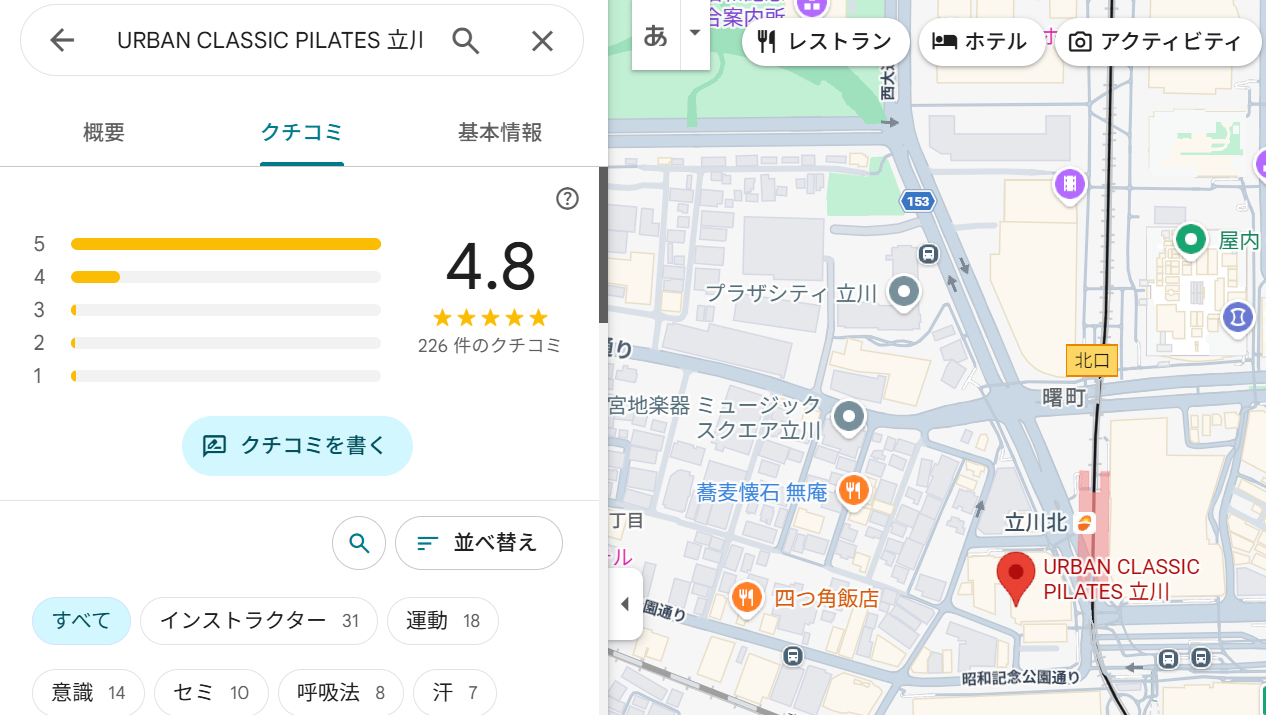Switch to the 概要 tab
The image size is (1266, 715).
pos(104,132)
